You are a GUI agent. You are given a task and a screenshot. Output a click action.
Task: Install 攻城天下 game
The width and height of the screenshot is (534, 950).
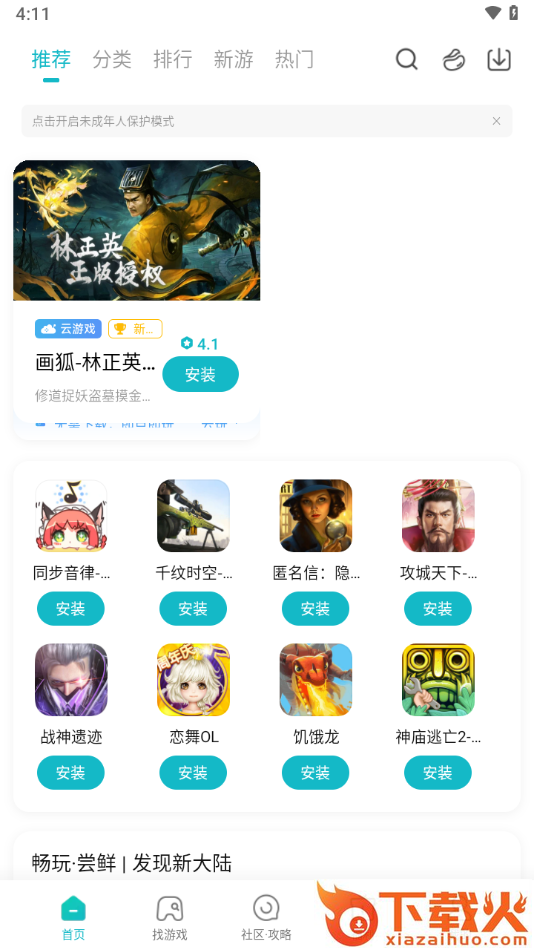tap(438, 608)
